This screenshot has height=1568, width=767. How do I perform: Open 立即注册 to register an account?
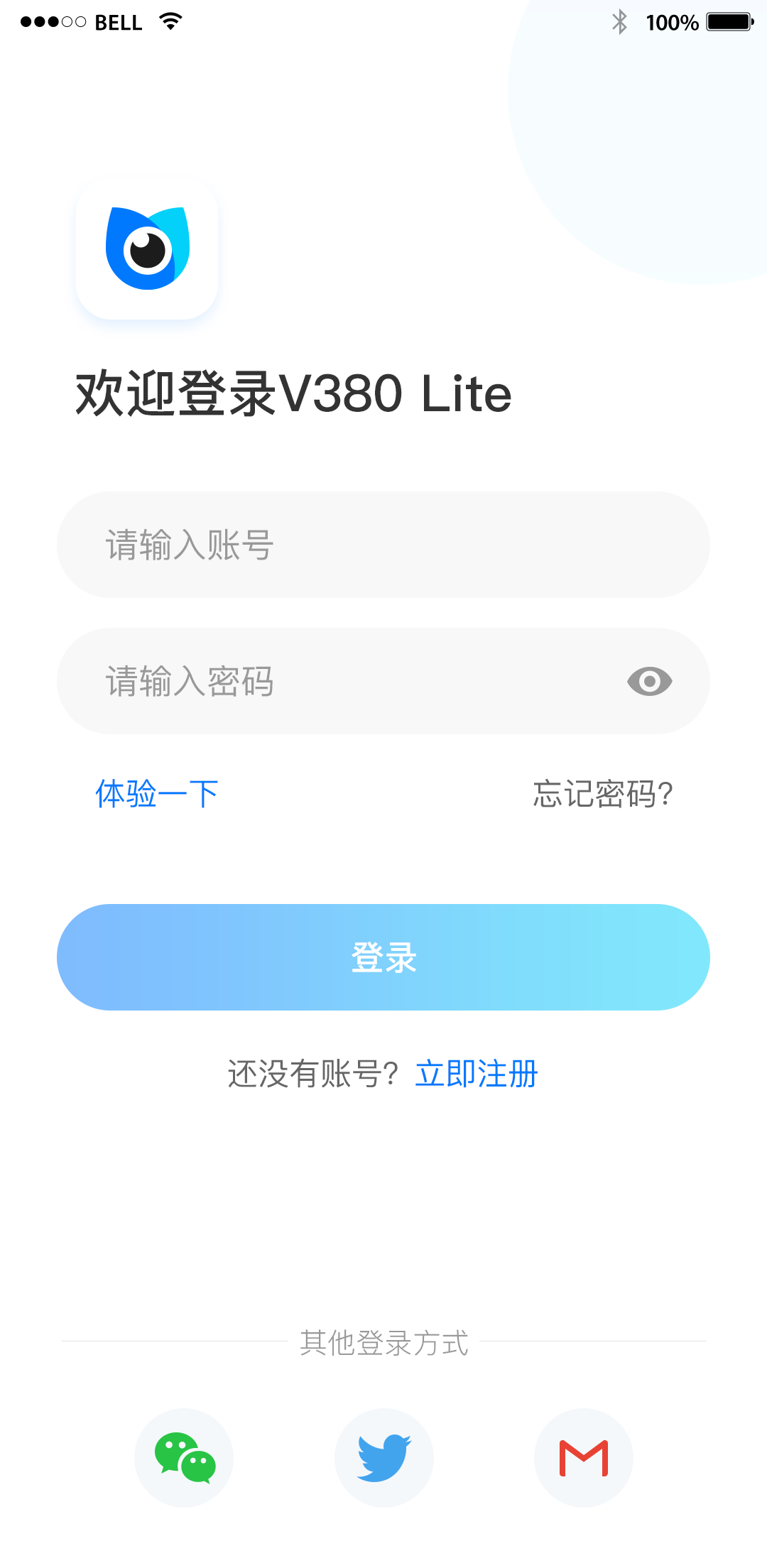click(477, 1074)
